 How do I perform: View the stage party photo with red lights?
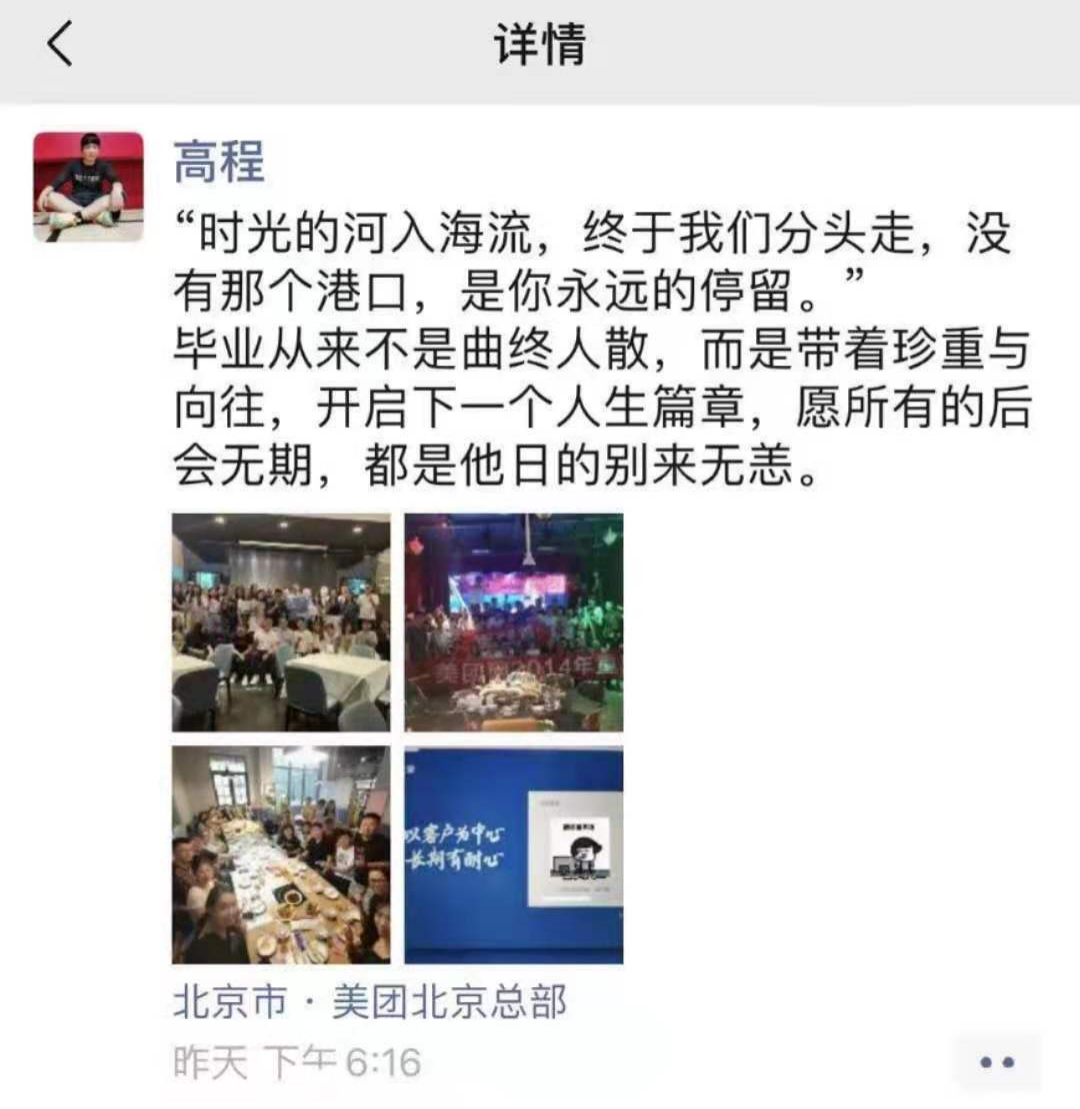click(514, 623)
